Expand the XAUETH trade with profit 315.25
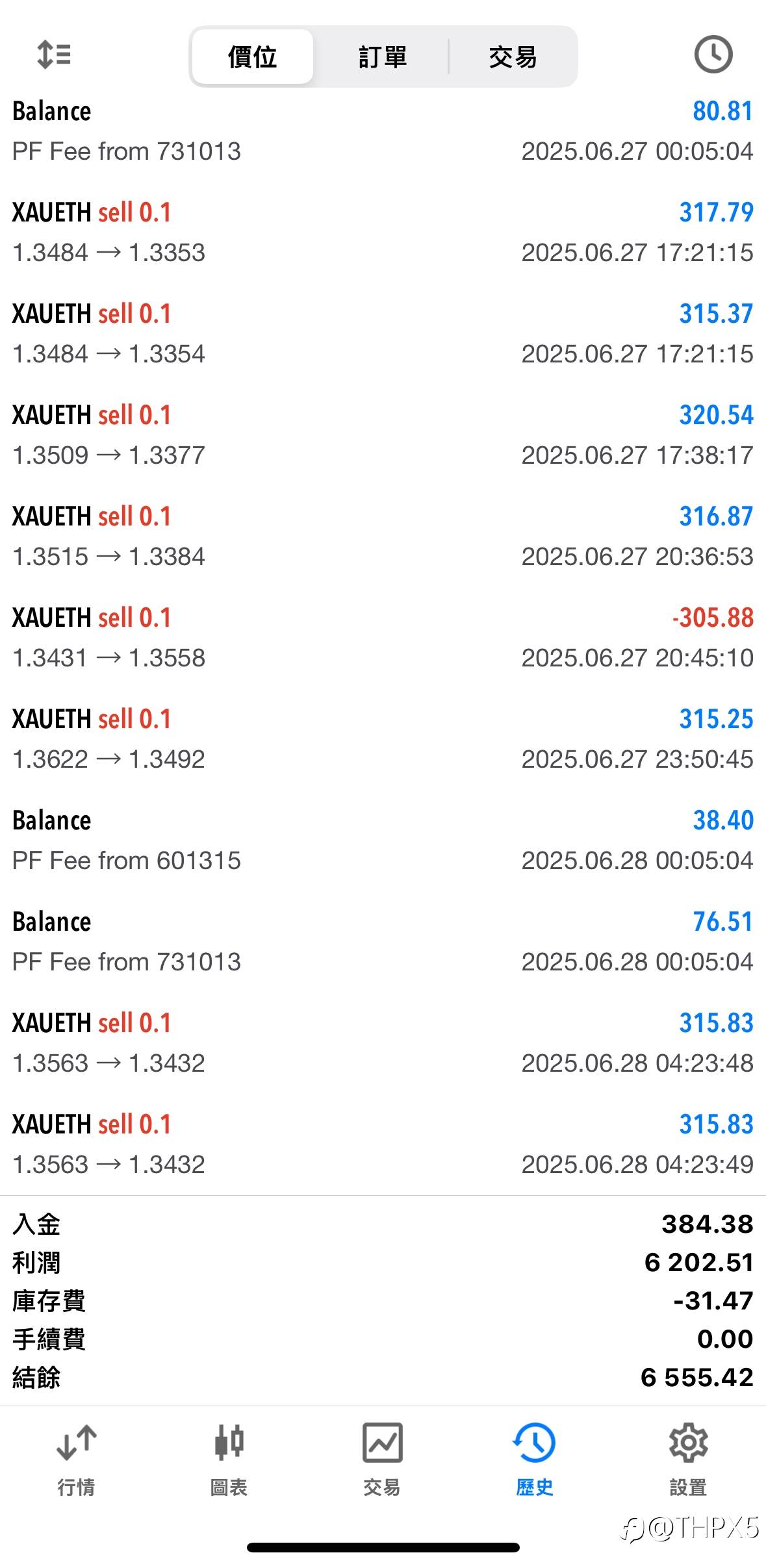Screen dimensions: 766x1568 tap(383, 739)
